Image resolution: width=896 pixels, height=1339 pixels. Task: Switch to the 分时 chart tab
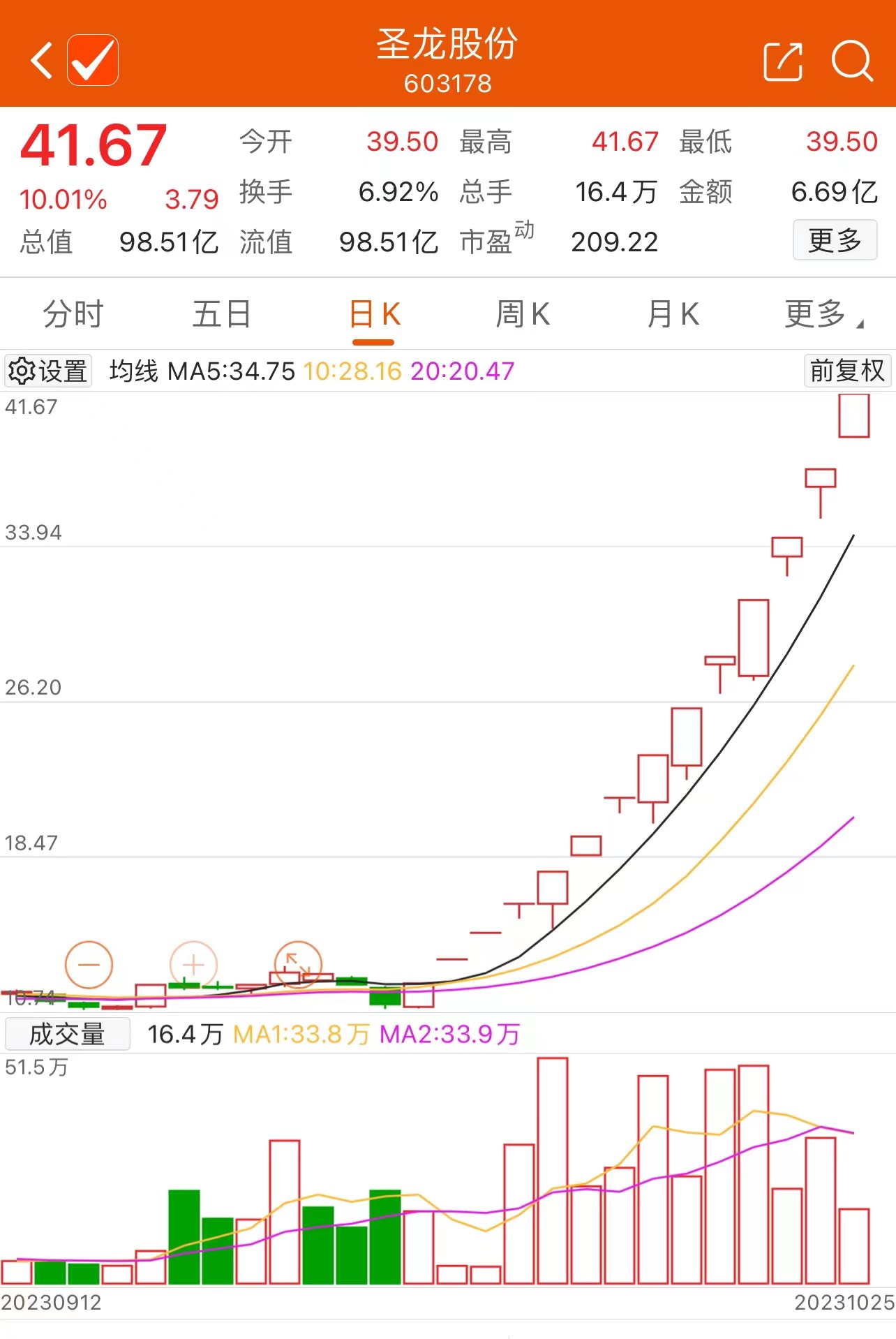pyautogui.click(x=73, y=314)
